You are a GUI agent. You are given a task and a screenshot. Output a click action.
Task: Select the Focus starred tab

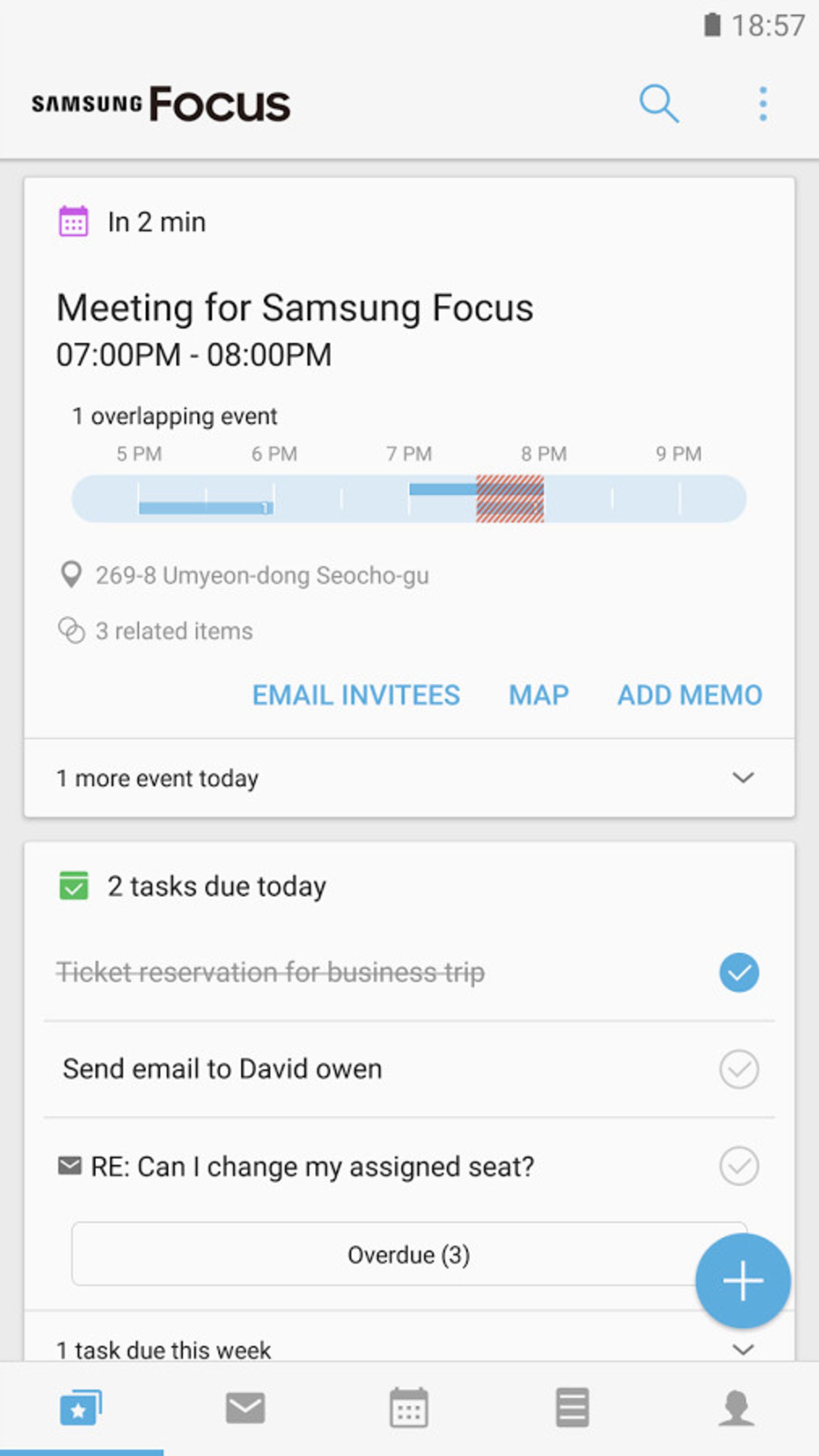tap(81, 1408)
